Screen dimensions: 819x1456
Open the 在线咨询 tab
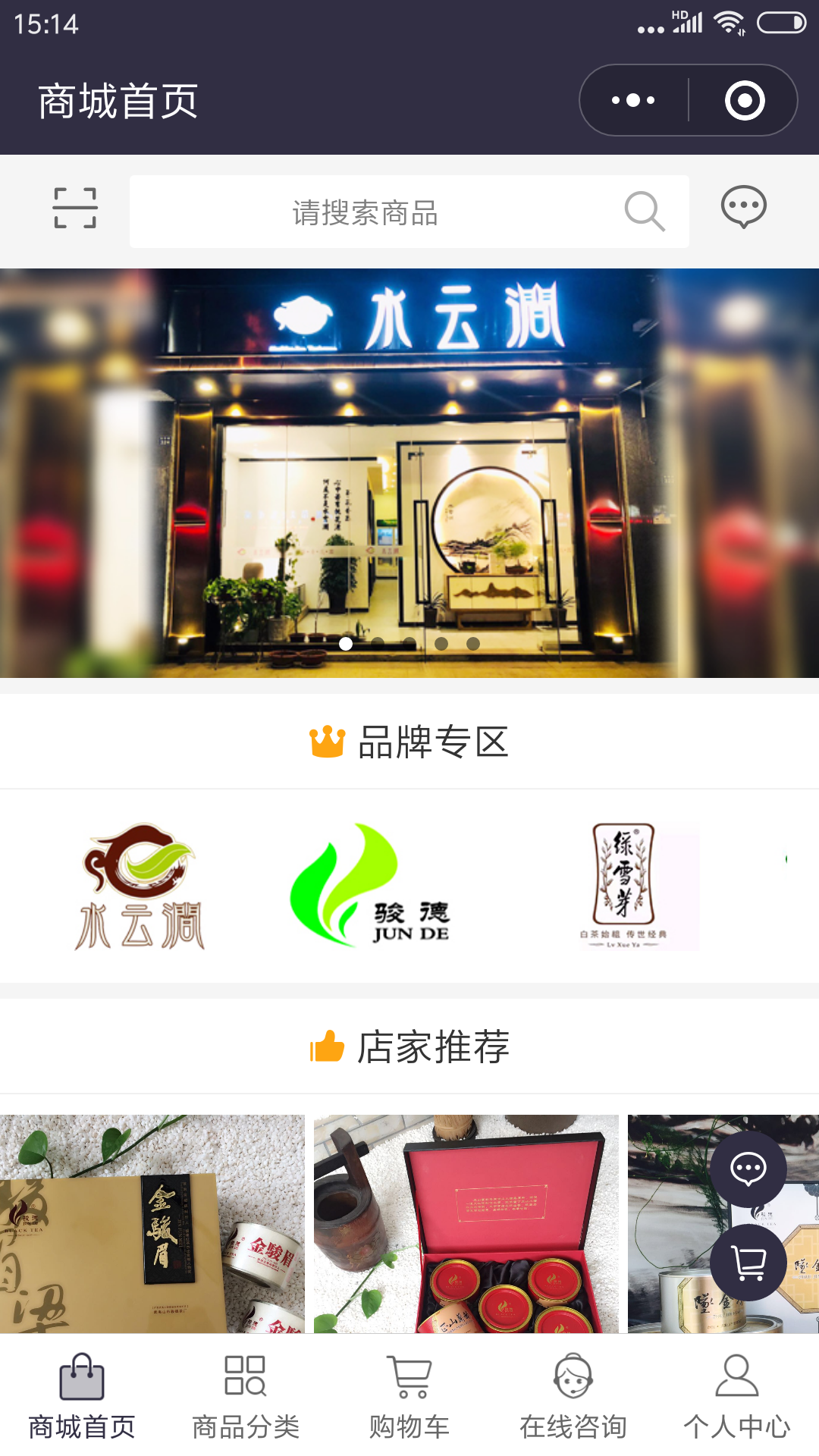pyautogui.click(x=573, y=1397)
